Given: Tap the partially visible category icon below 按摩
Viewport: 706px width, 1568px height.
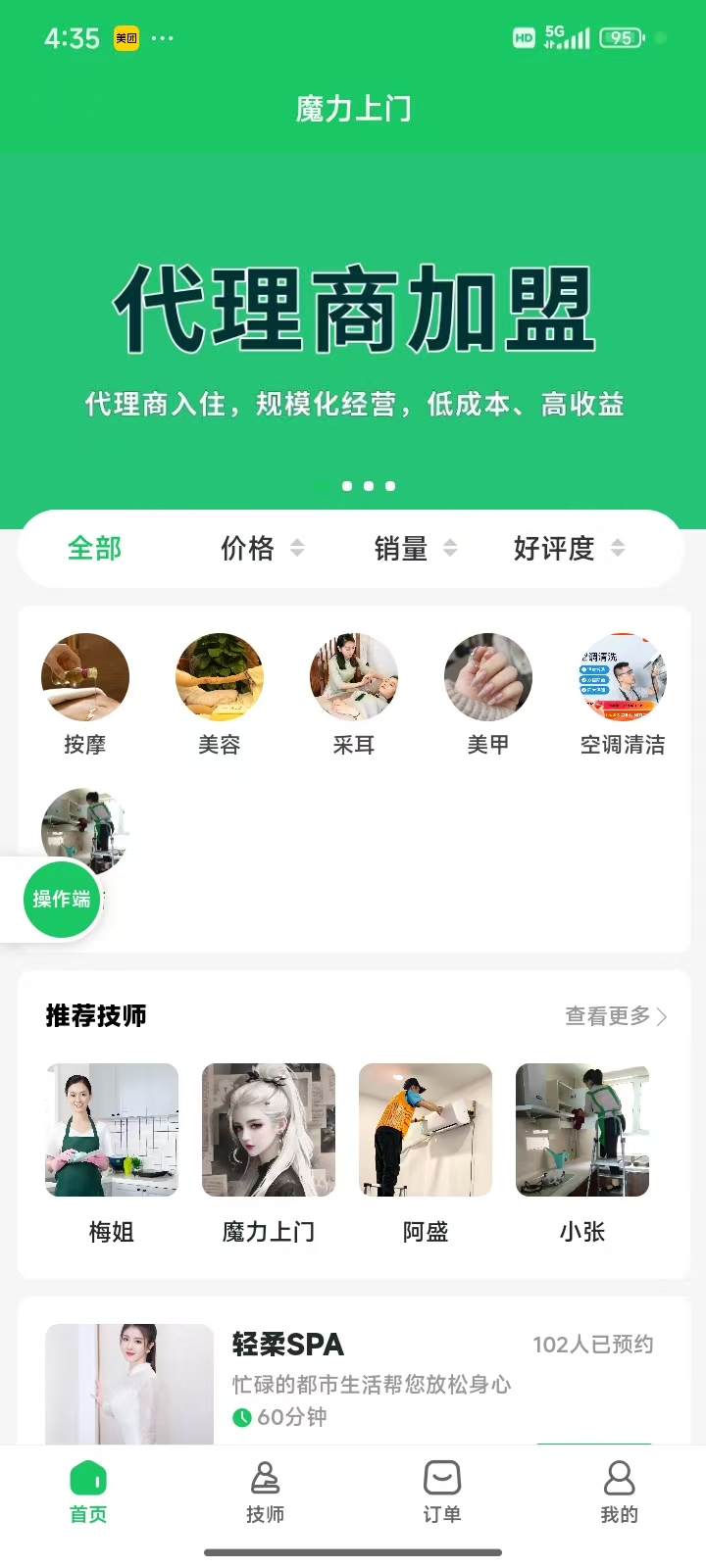Looking at the screenshot, I should pos(86,831).
